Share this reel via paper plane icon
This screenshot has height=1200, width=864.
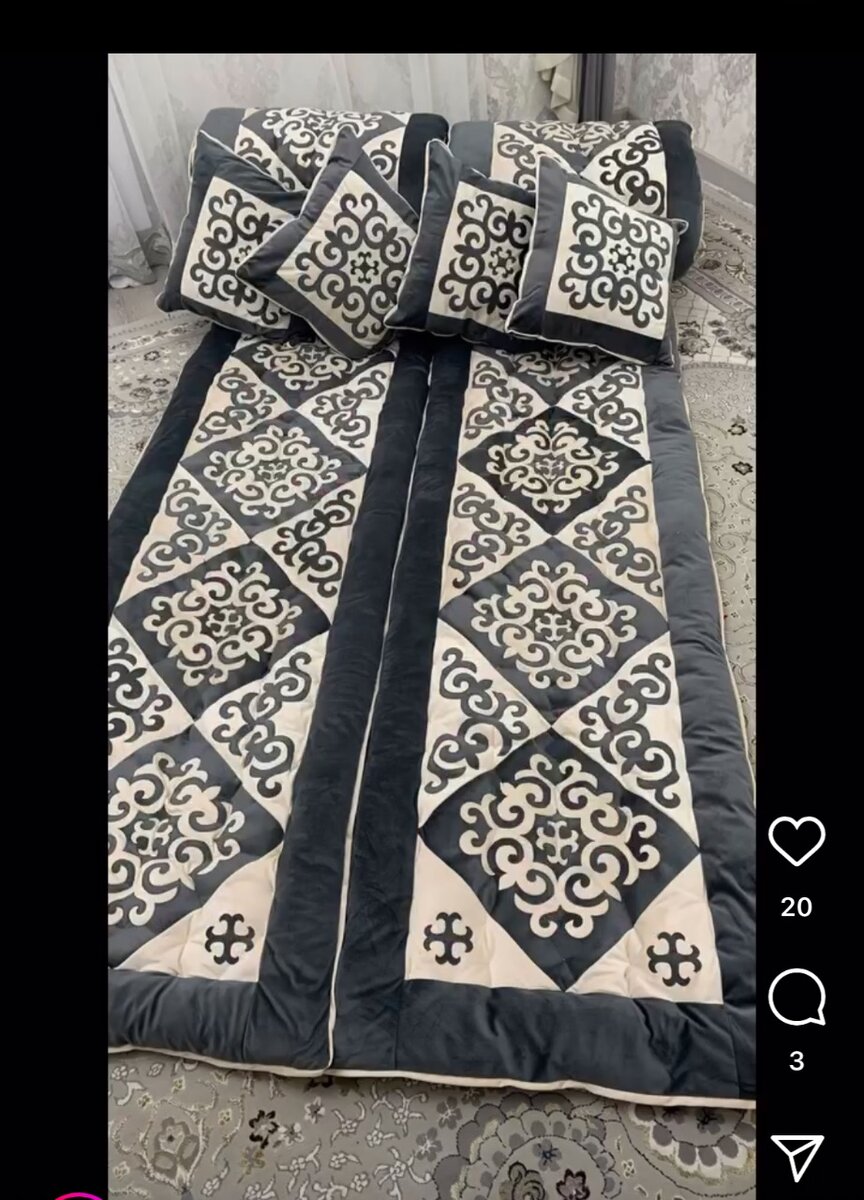[x=797, y=1157]
